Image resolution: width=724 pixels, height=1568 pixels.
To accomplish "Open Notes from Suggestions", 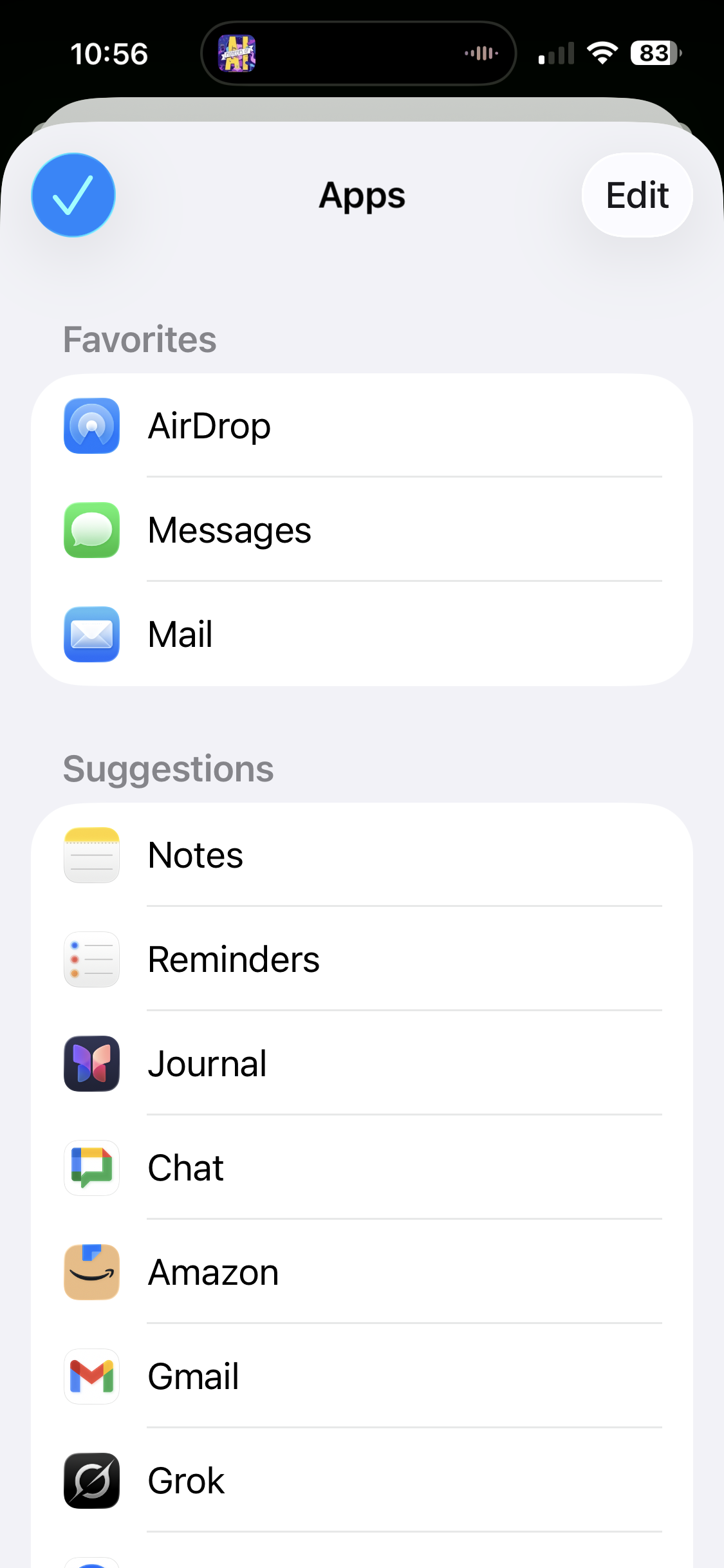I will pyautogui.click(x=362, y=855).
